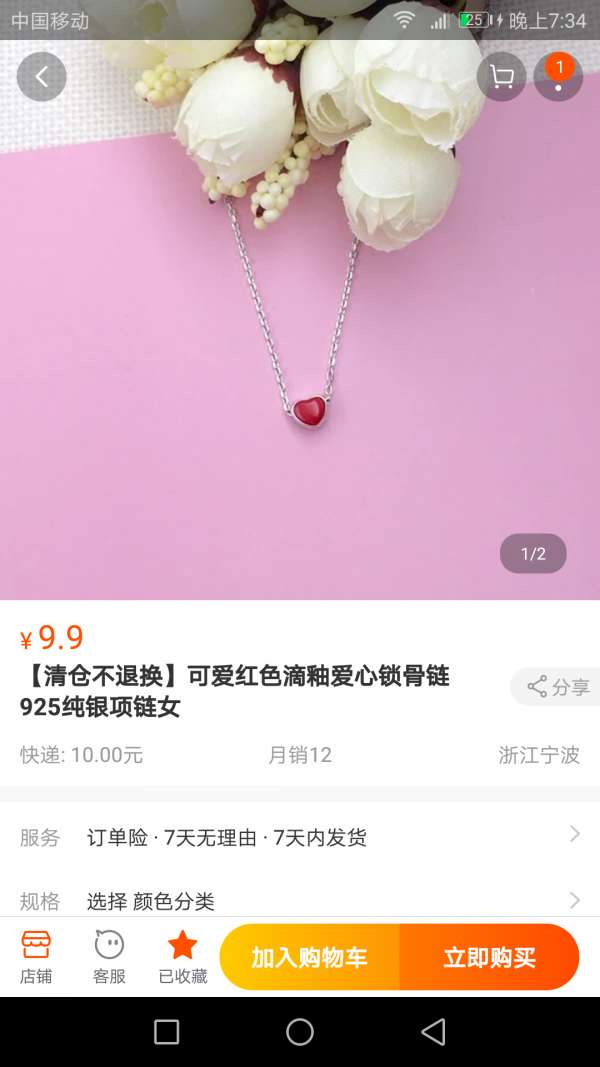Open the shopping cart icon
600x1067 pixels.
tap(502, 77)
